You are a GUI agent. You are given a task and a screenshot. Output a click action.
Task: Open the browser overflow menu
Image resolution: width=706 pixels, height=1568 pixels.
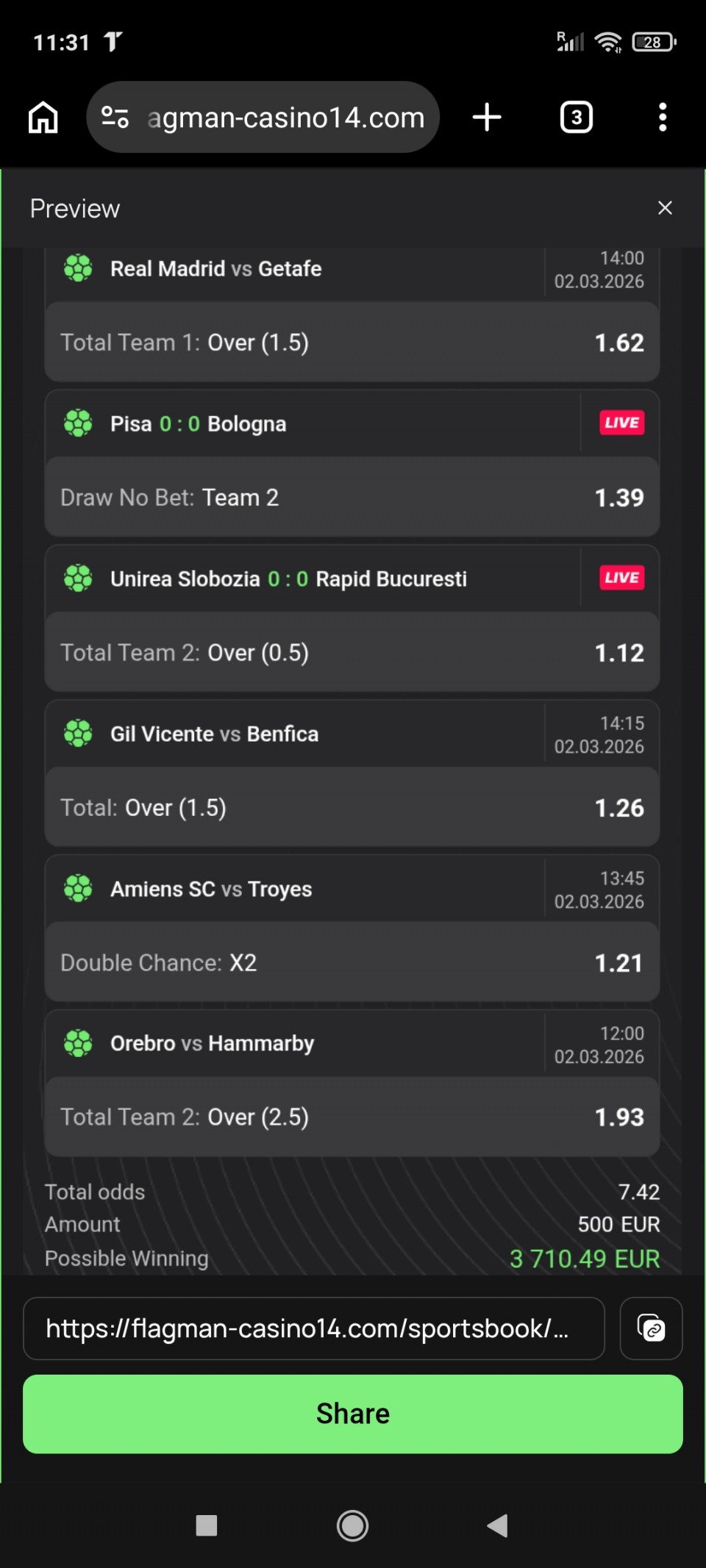[663, 117]
